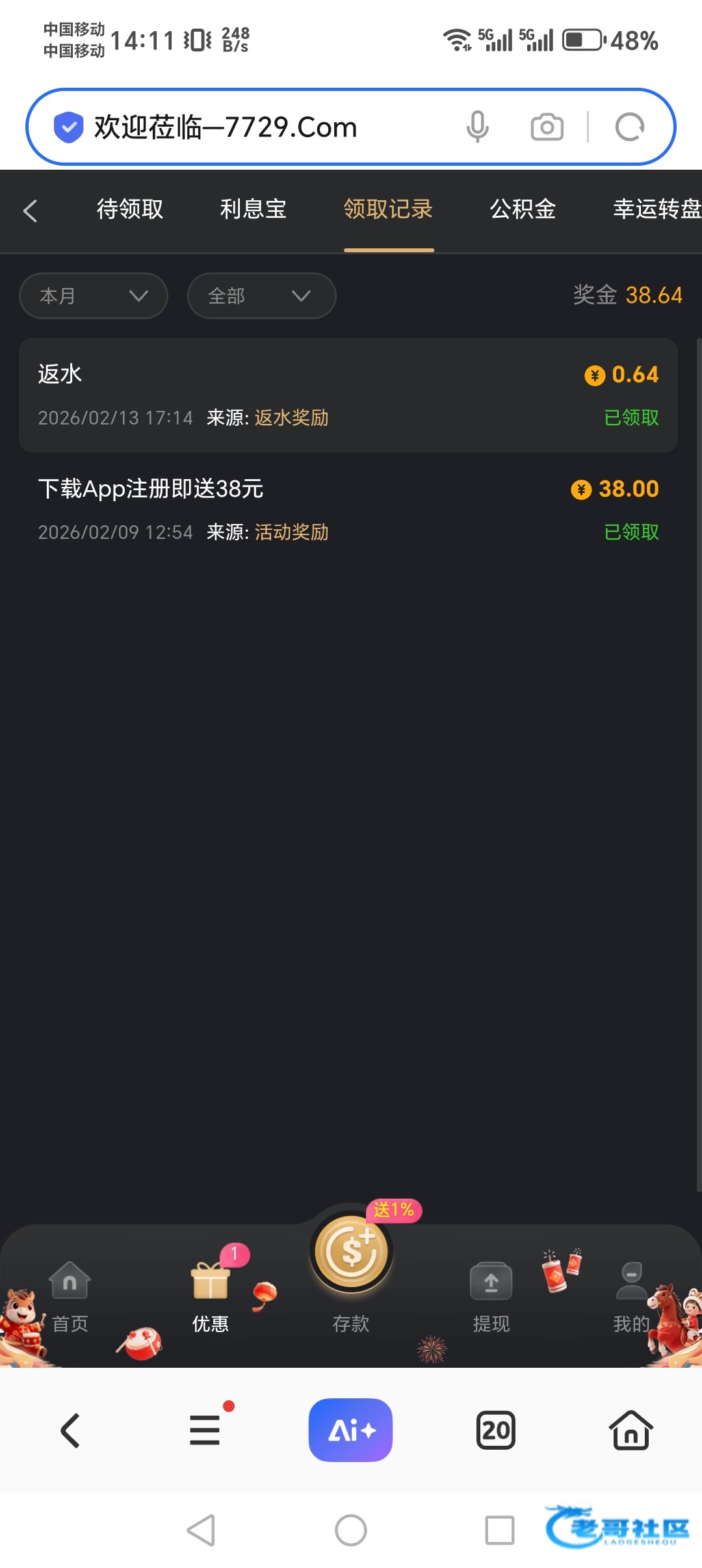The height and width of the screenshot is (1568, 702).
Task: Start voice search with the microphone icon
Action: click(477, 127)
